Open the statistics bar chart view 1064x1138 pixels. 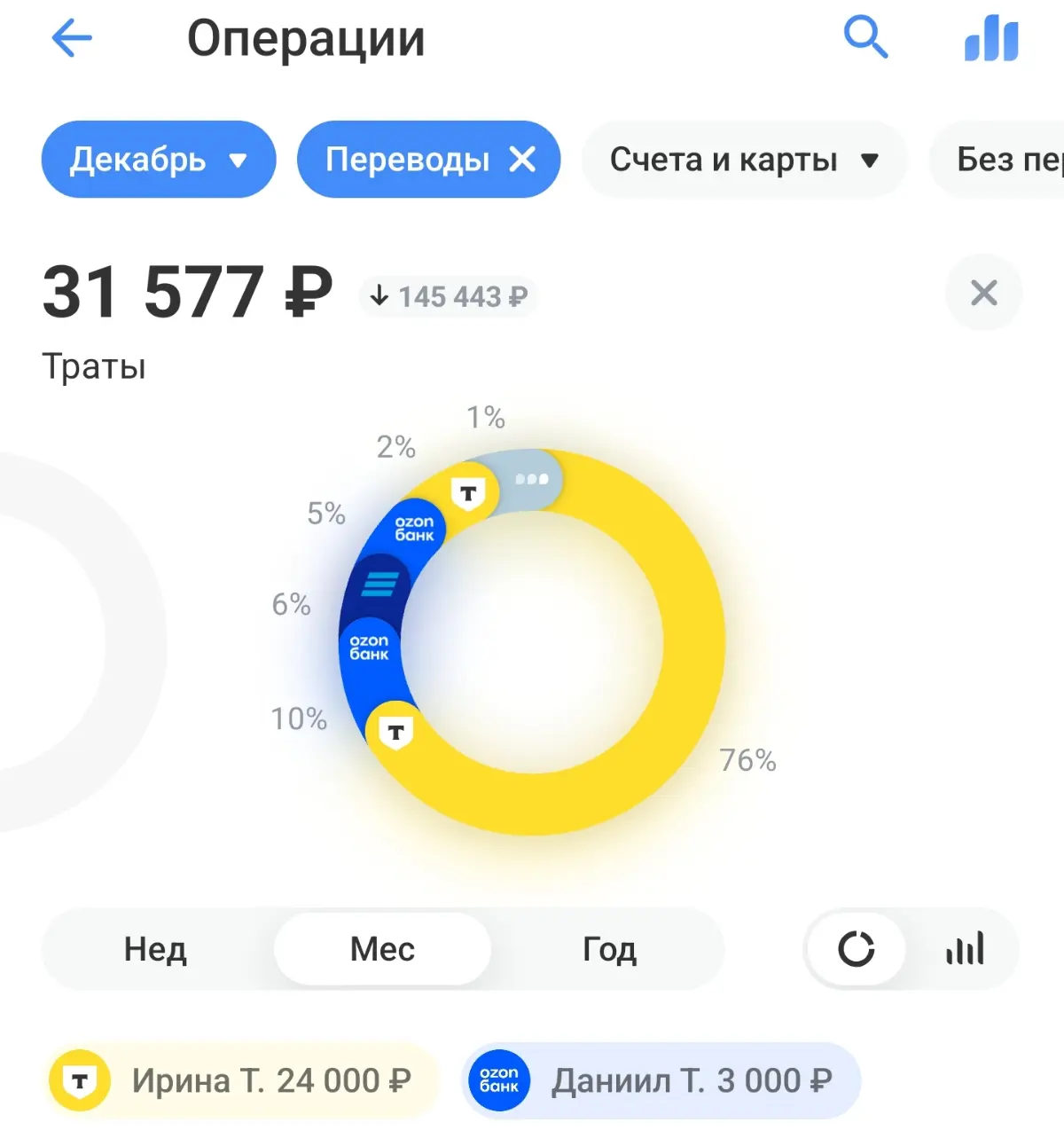tap(990, 37)
